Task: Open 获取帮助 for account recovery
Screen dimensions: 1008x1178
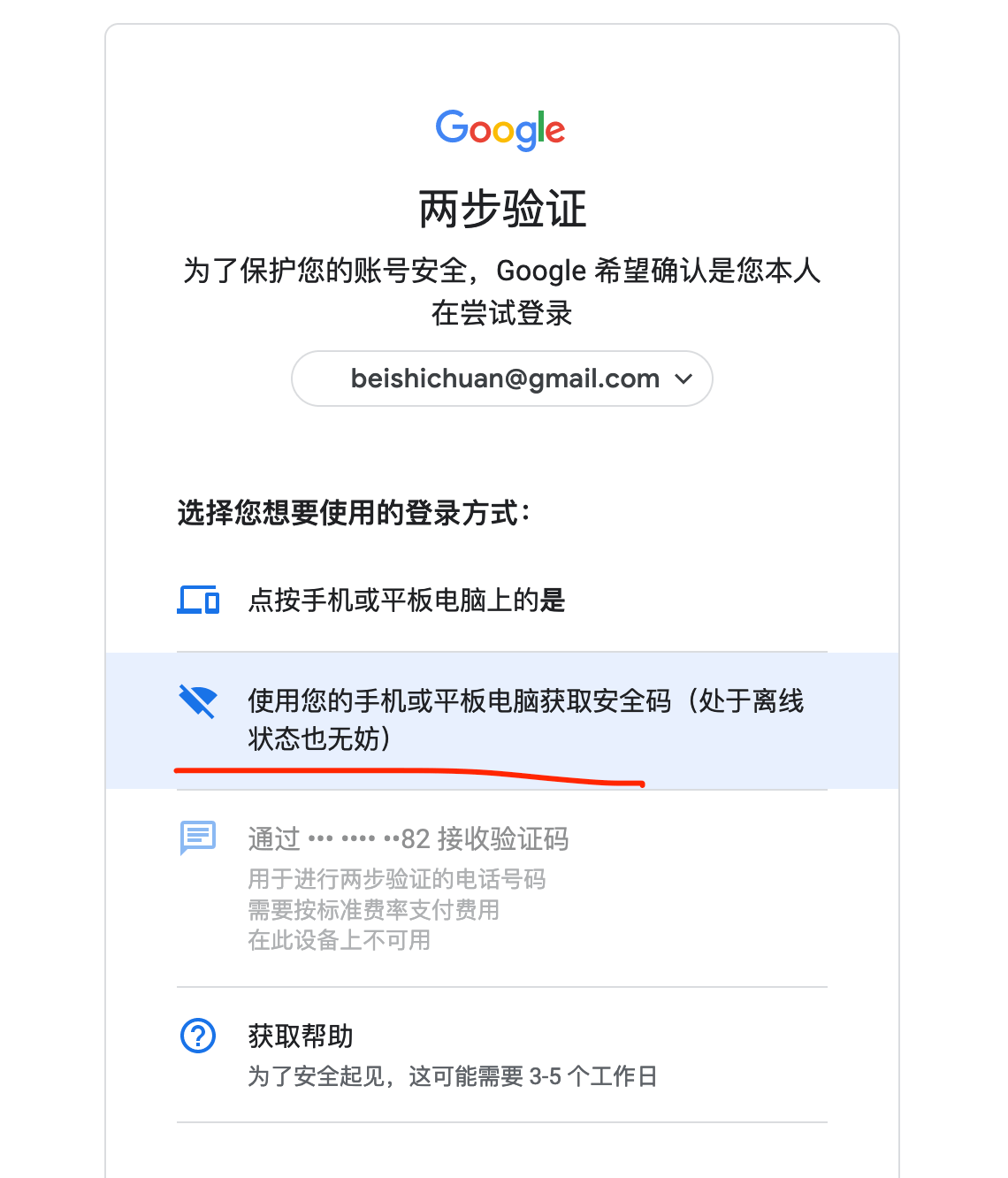Action: coord(301,1036)
